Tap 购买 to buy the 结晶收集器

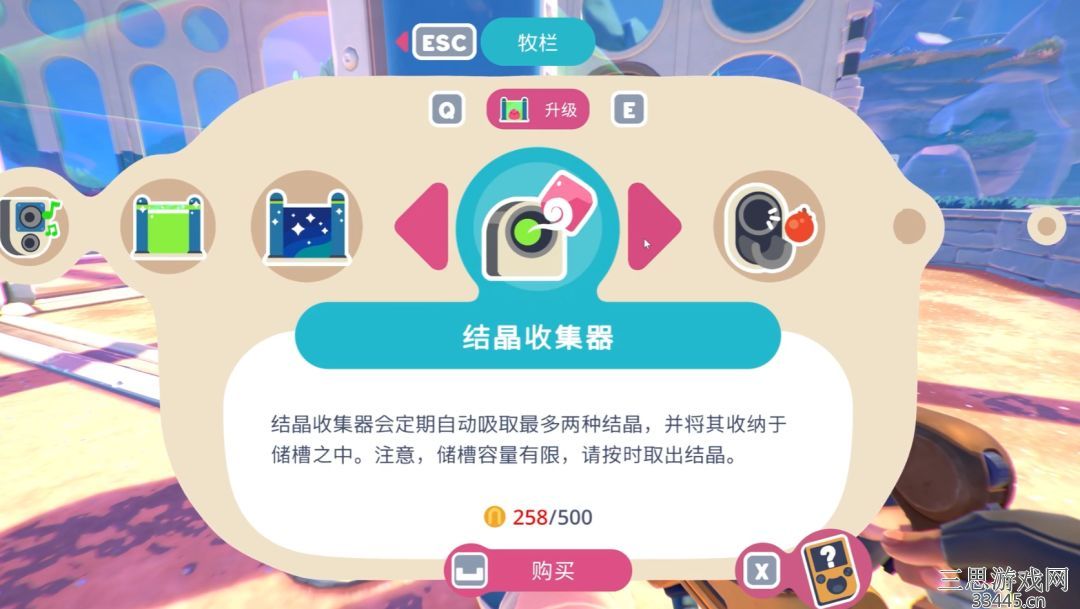538,571
